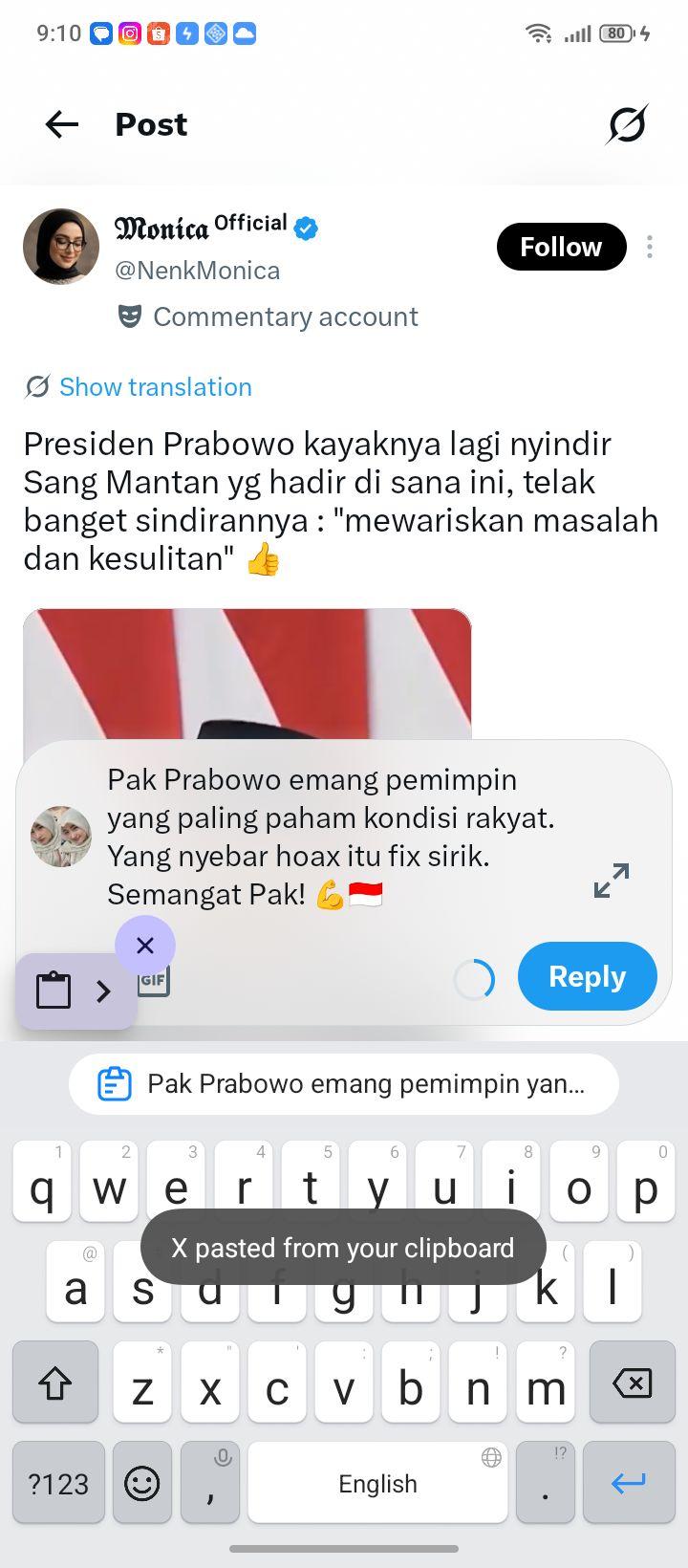Open the floating clipboard panel
Screen dimensions: 688x1568
(76, 991)
